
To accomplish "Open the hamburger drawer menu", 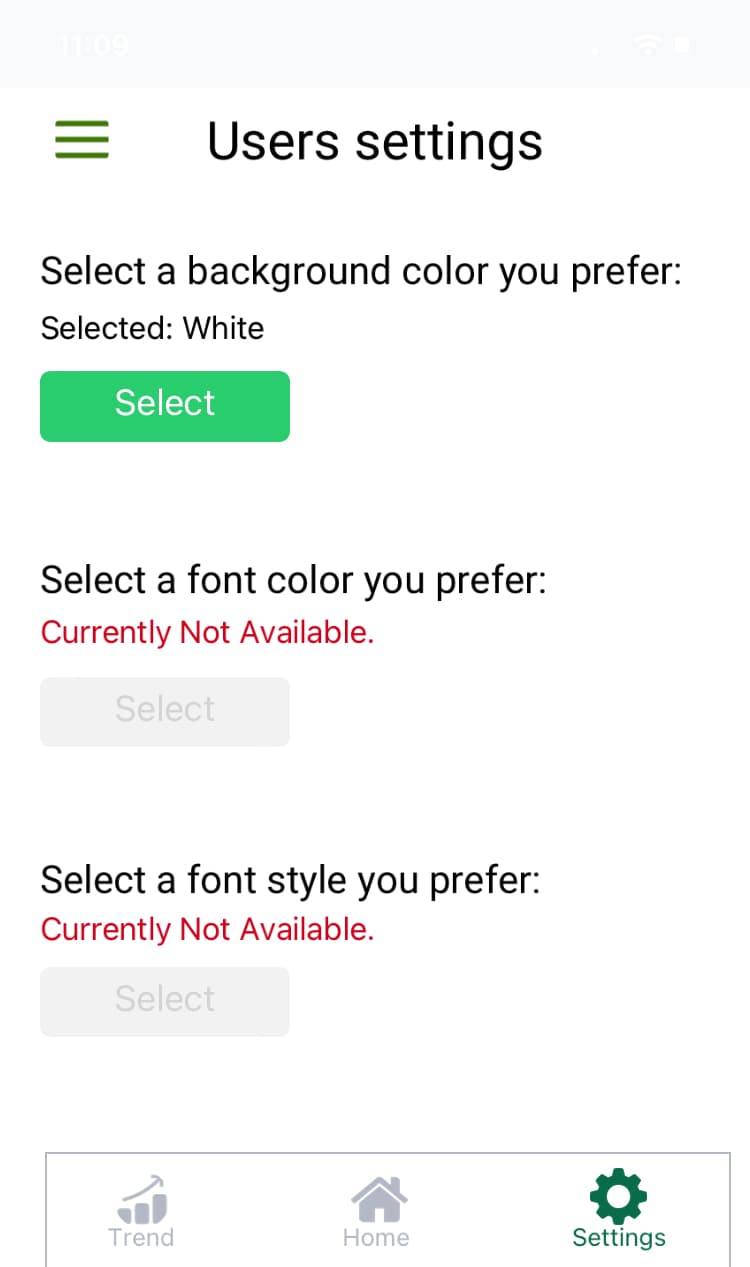I will [82, 140].
